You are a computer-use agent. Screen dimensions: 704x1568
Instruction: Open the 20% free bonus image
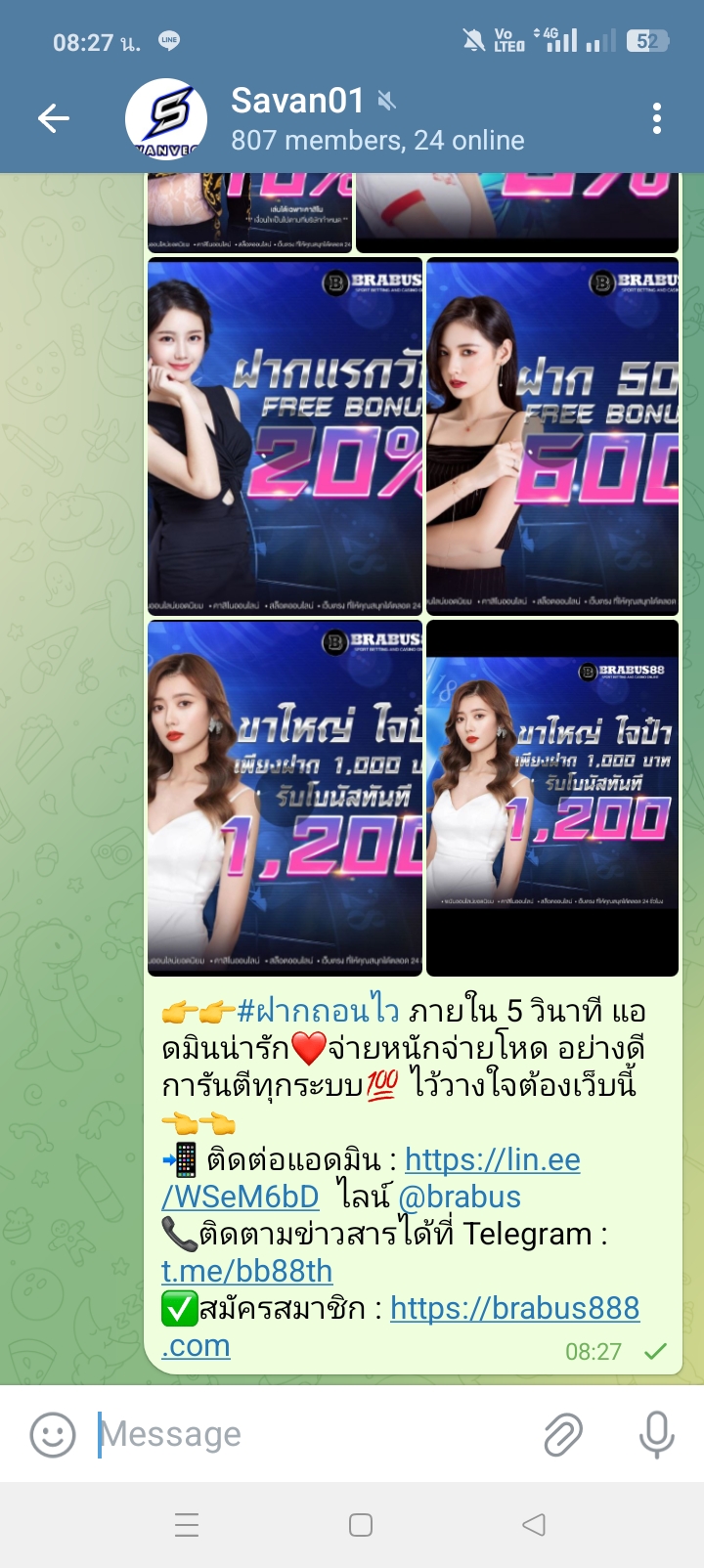point(285,436)
